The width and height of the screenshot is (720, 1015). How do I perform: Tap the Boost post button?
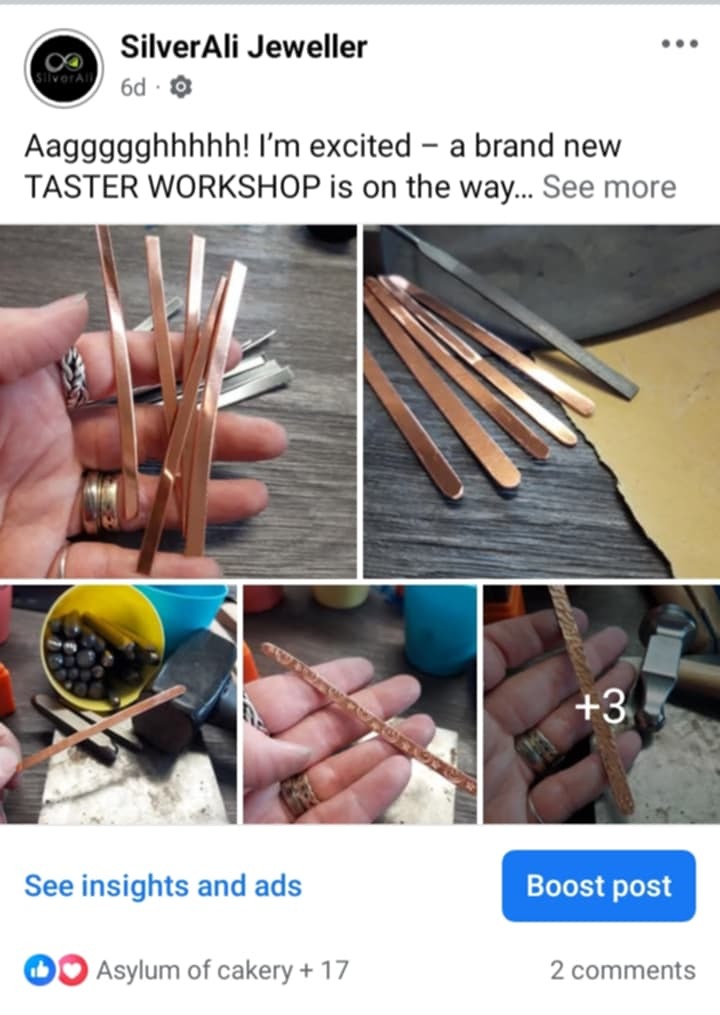[x=598, y=886]
